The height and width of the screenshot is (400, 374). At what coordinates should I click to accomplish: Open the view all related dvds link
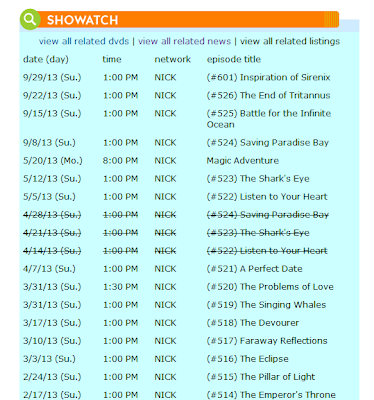[x=84, y=41]
